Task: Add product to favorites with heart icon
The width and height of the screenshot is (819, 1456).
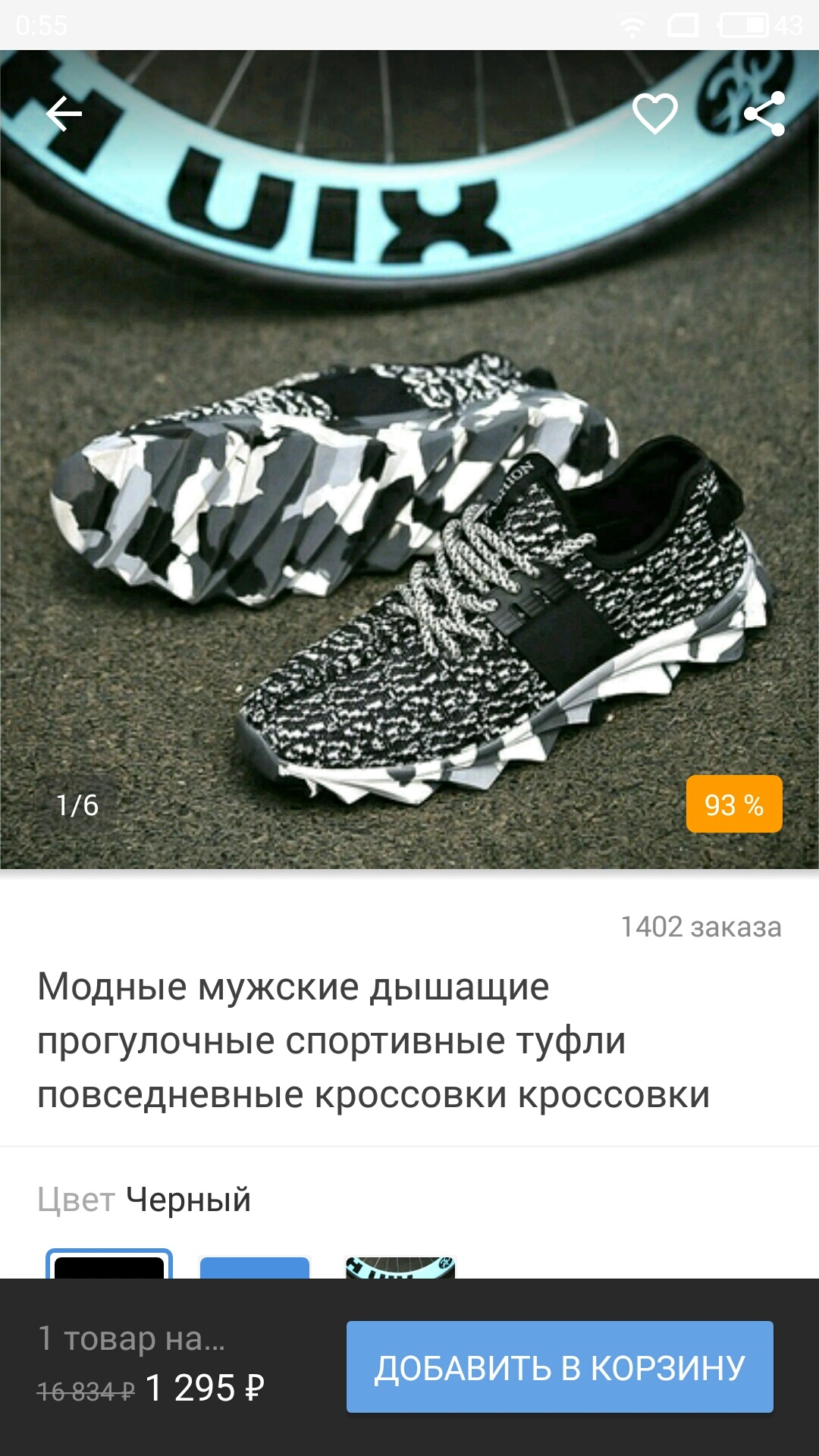Action: point(655,114)
